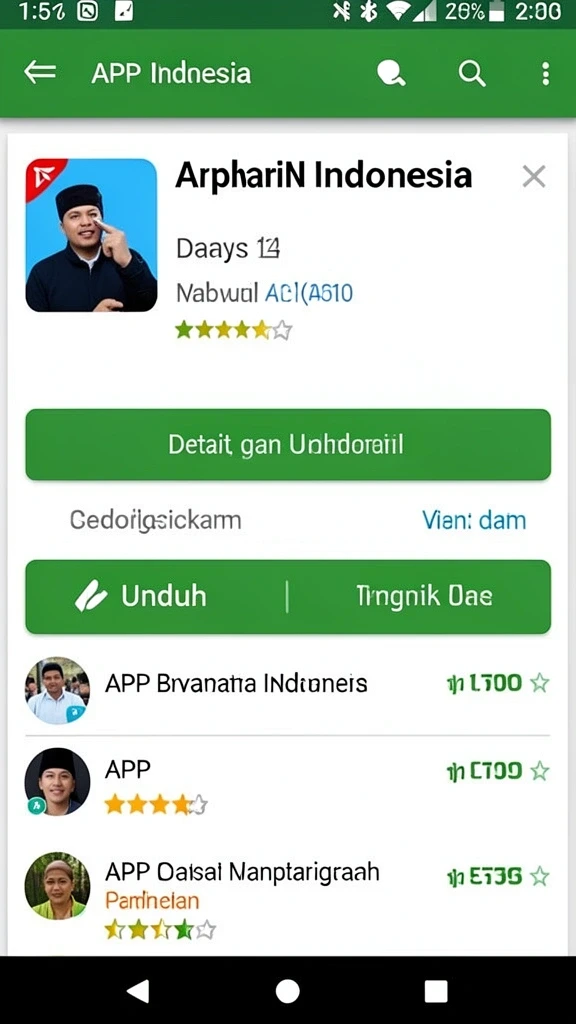Tap the system home button
Screen dimensions: 576x1024
tap(287, 991)
